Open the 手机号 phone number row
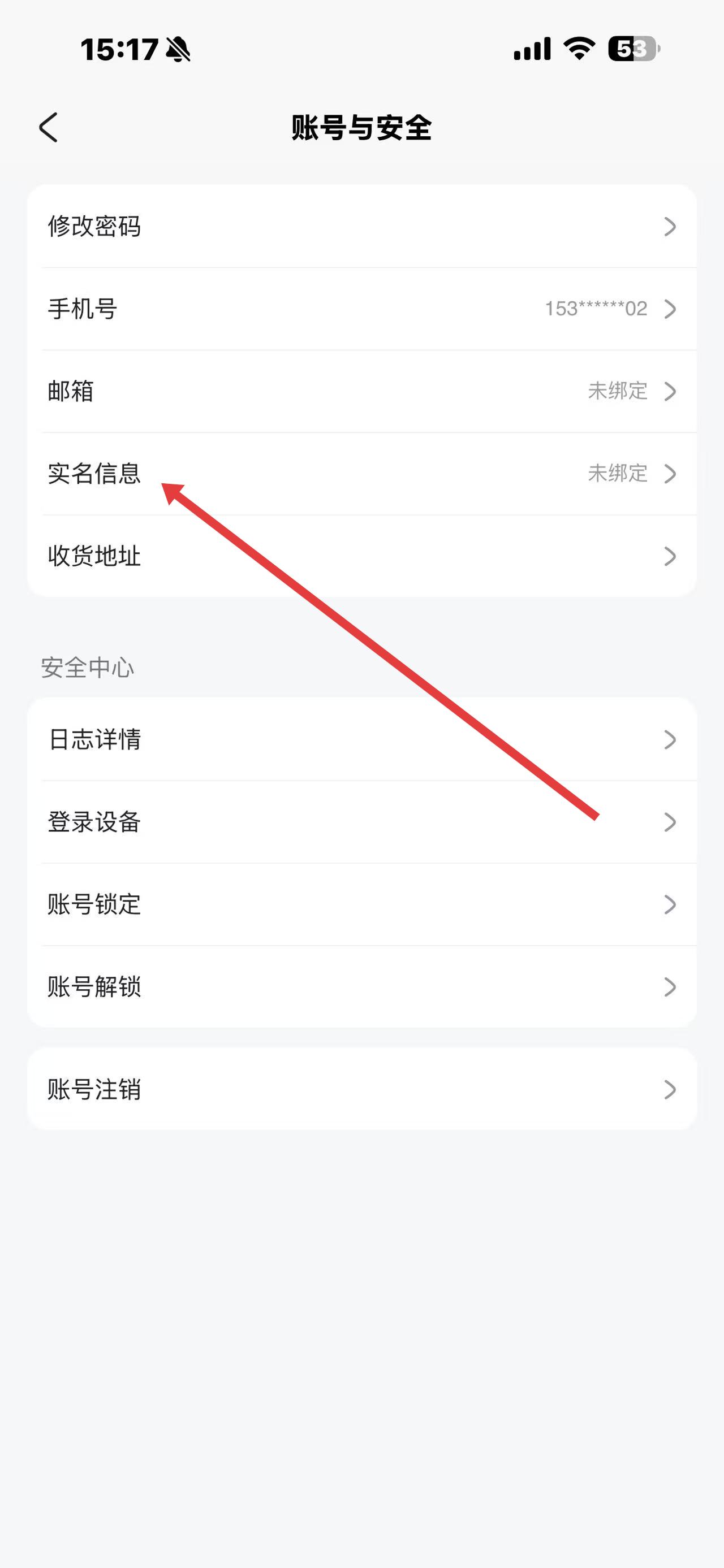This screenshot has width=724, height=1568. [x=361, y=309]
